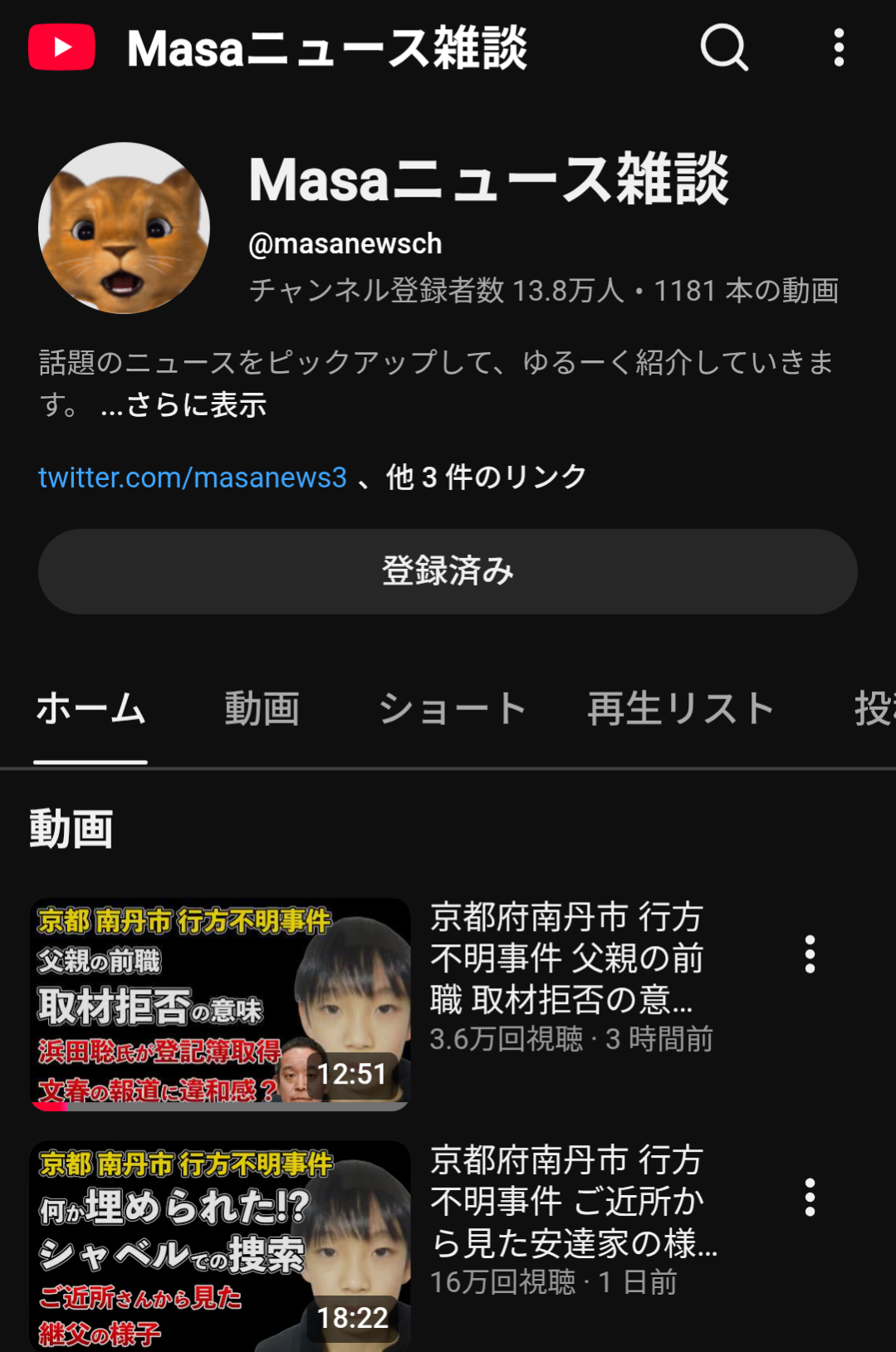Tap the 登録済み subscribed button
Image resolution: width=896 pixels, height=1352 pixels.
[448, 571]
